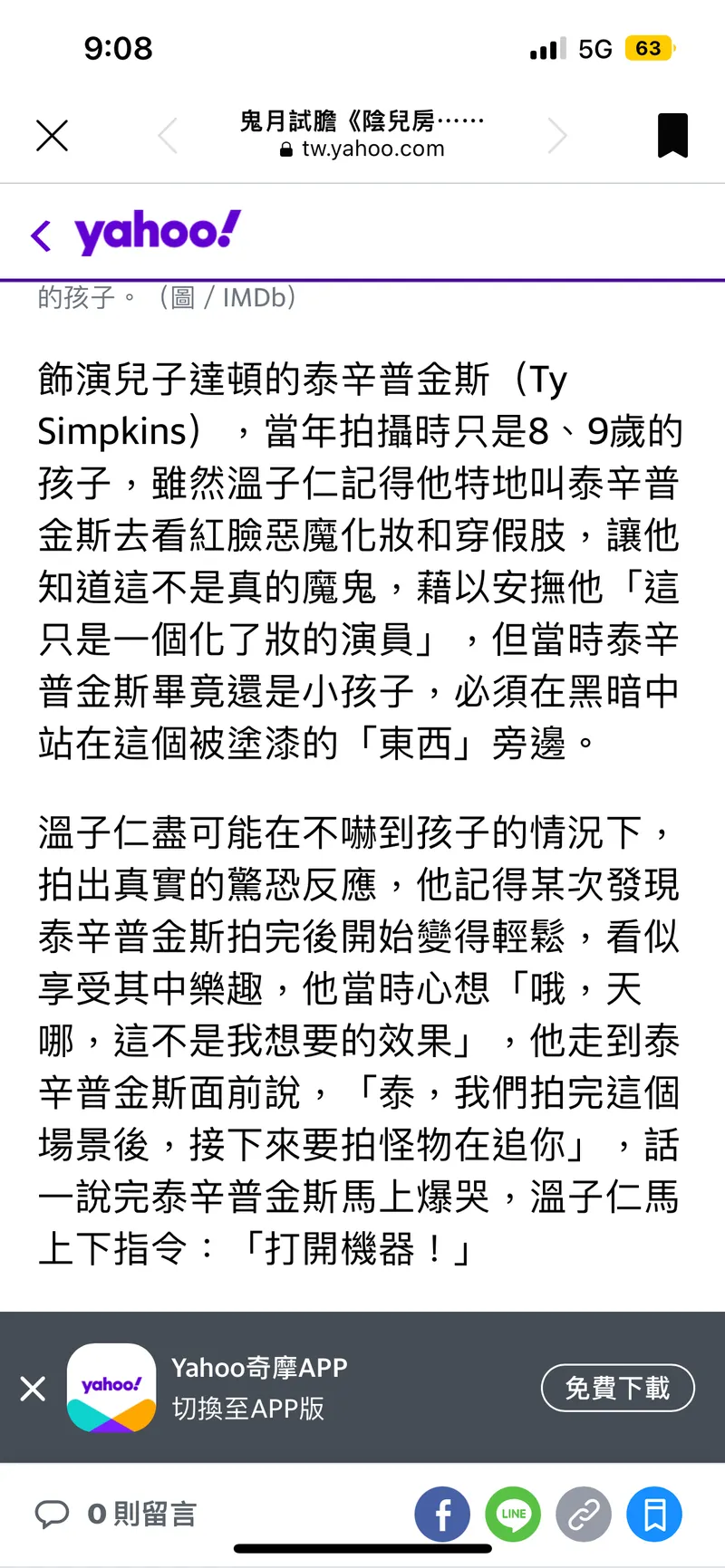Open the comments showing 0則留言
This screenshot has height=1568, width=725.
pos(116,1514)
